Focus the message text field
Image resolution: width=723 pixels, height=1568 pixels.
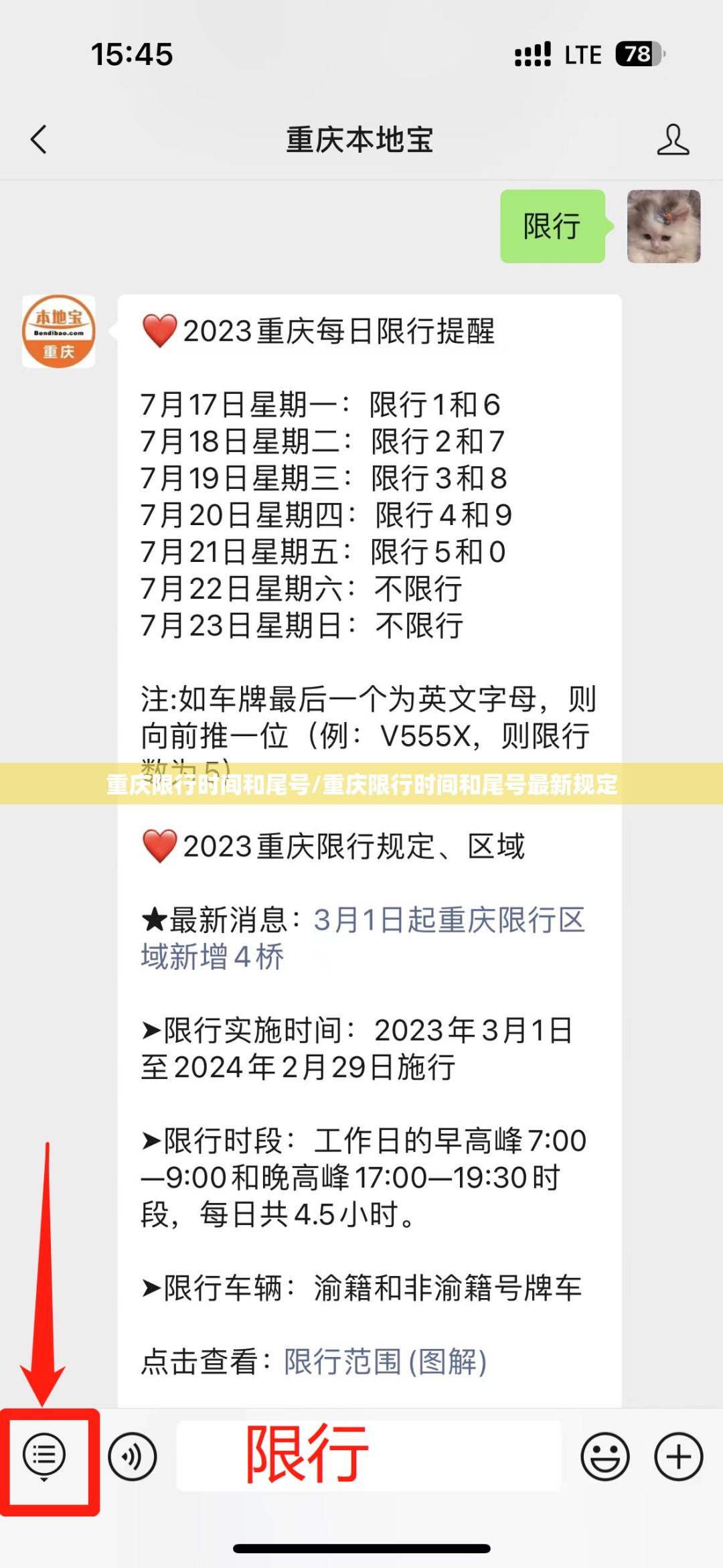[368, 1456]
